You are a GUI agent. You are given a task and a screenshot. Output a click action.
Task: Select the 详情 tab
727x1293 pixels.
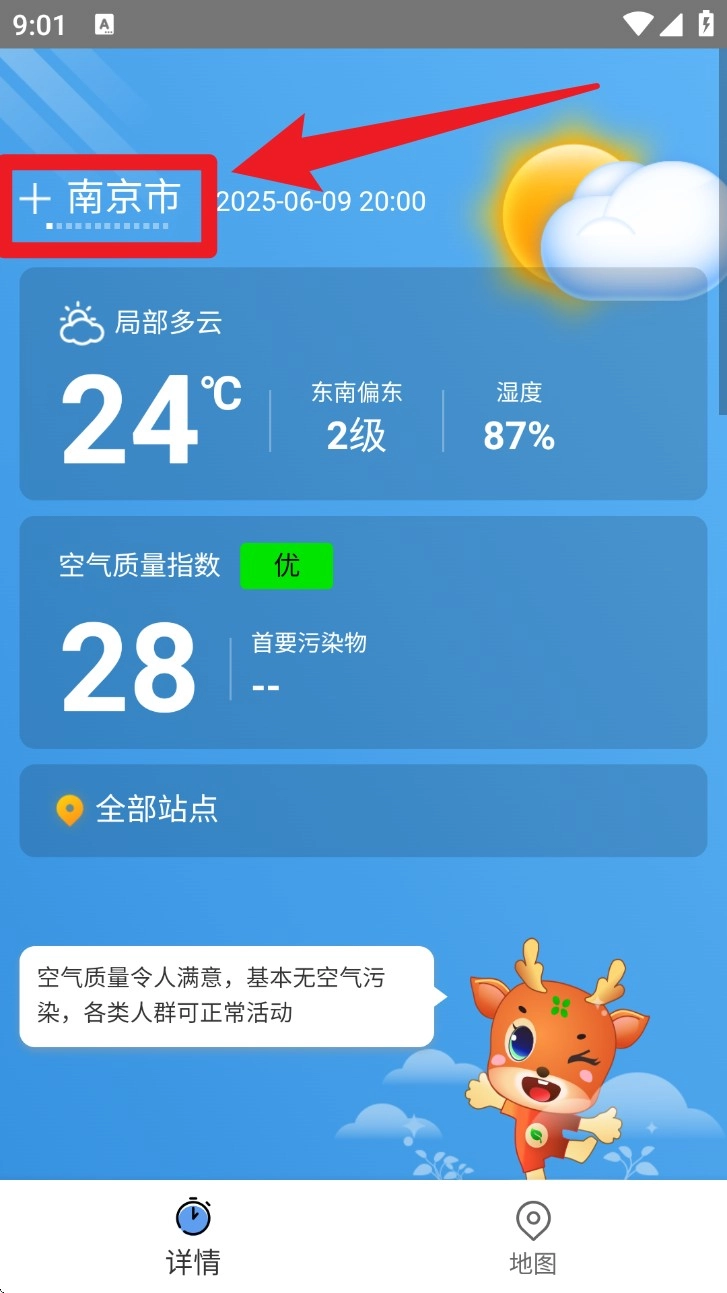point(193,1238)
